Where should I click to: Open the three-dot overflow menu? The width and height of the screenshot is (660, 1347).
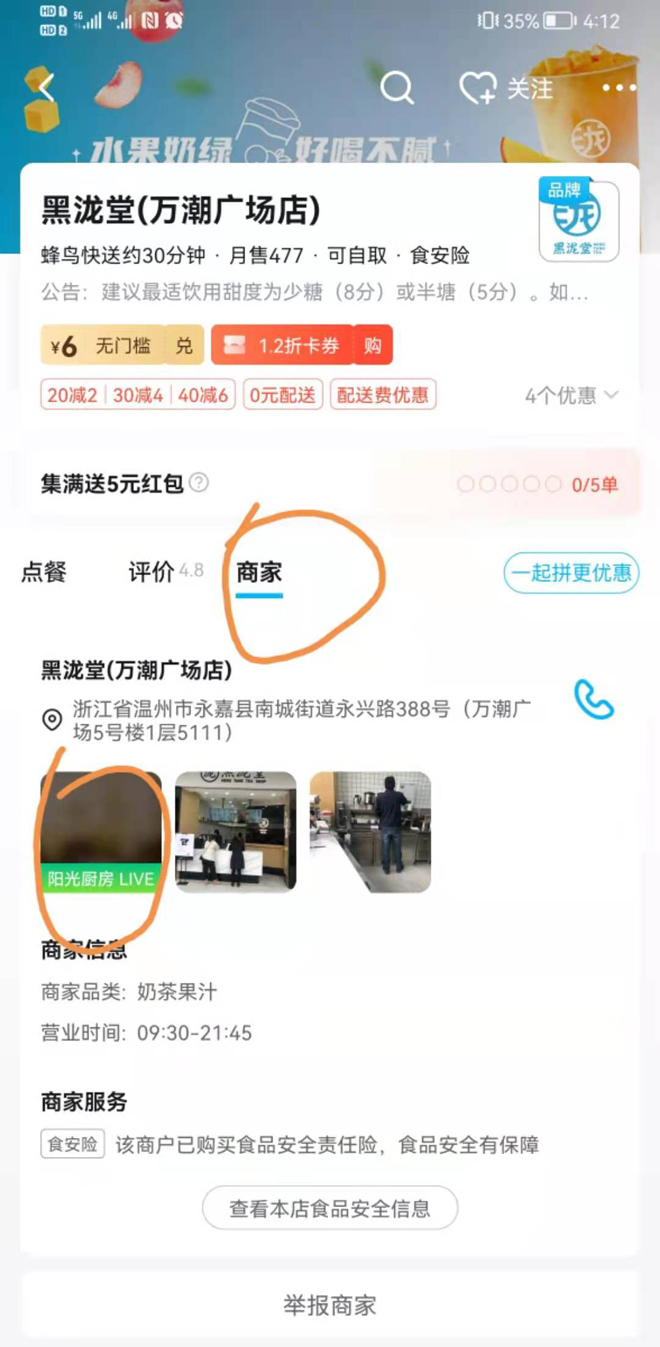(619, 88)
